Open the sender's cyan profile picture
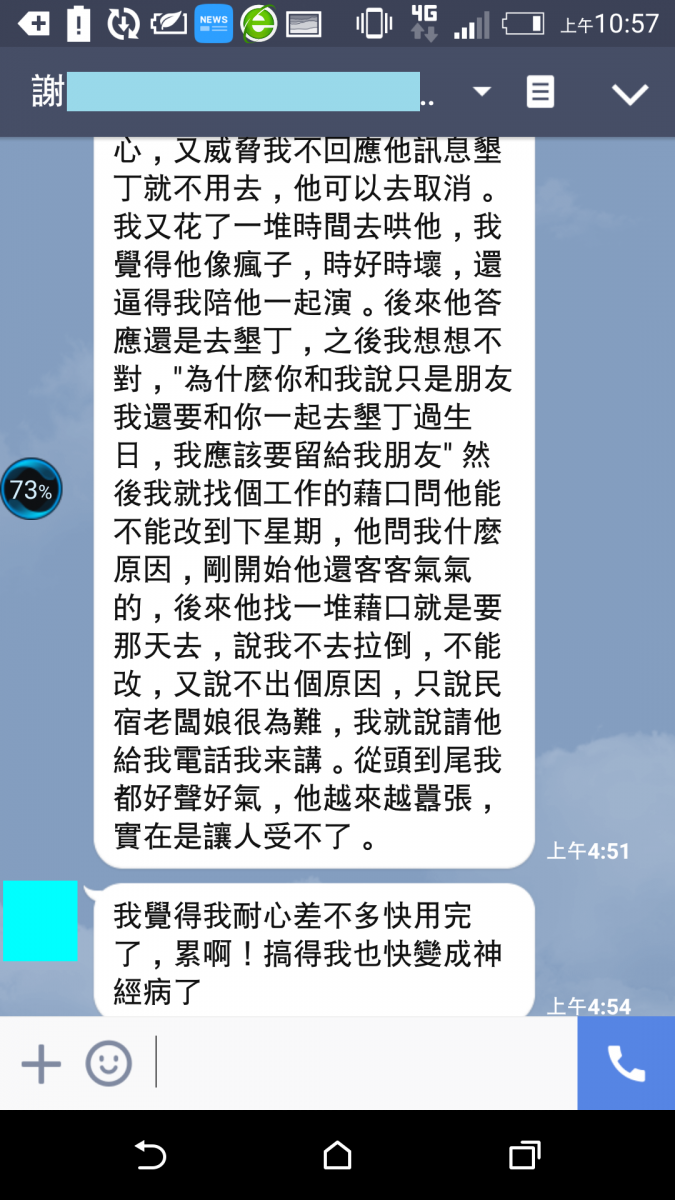Image resolution: width=675 pixels, height=1200 pixels. tap(40, 921)
